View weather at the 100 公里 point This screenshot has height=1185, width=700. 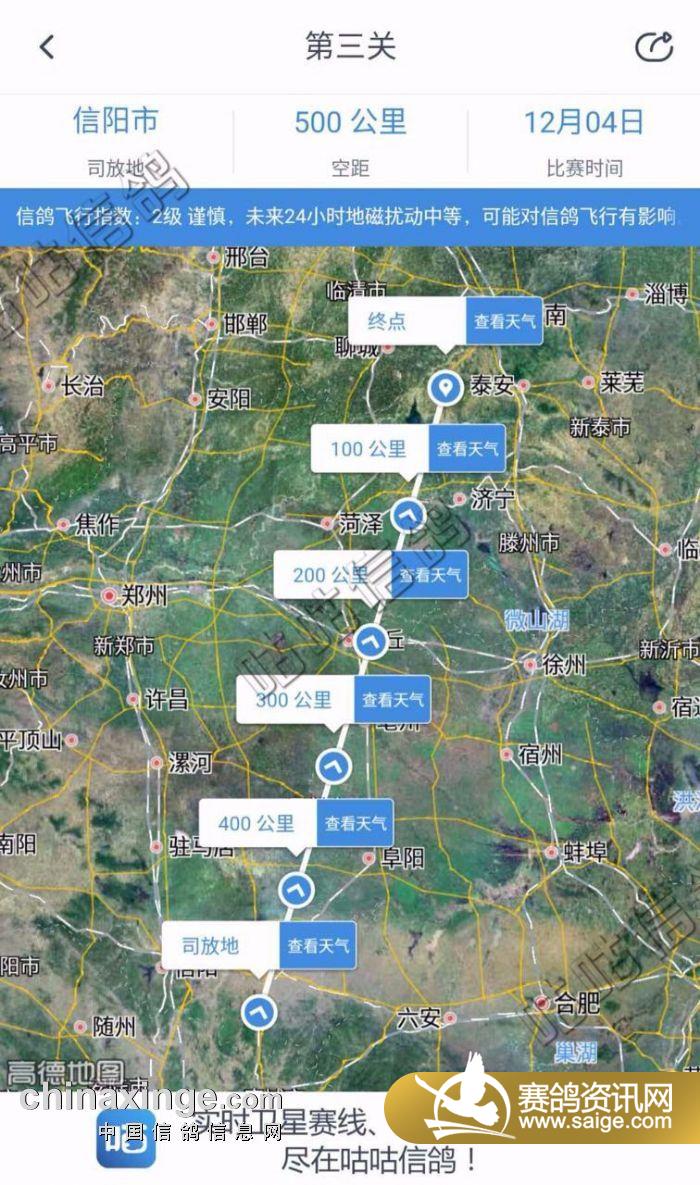[467, 449]
